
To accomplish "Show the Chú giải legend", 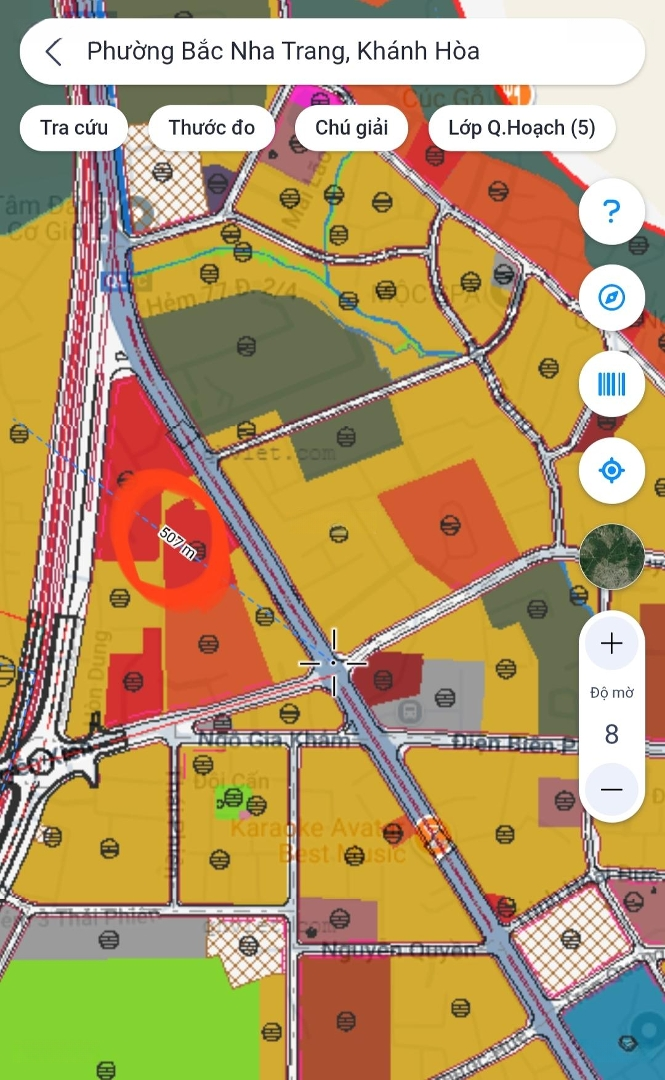I will (351, 128).
